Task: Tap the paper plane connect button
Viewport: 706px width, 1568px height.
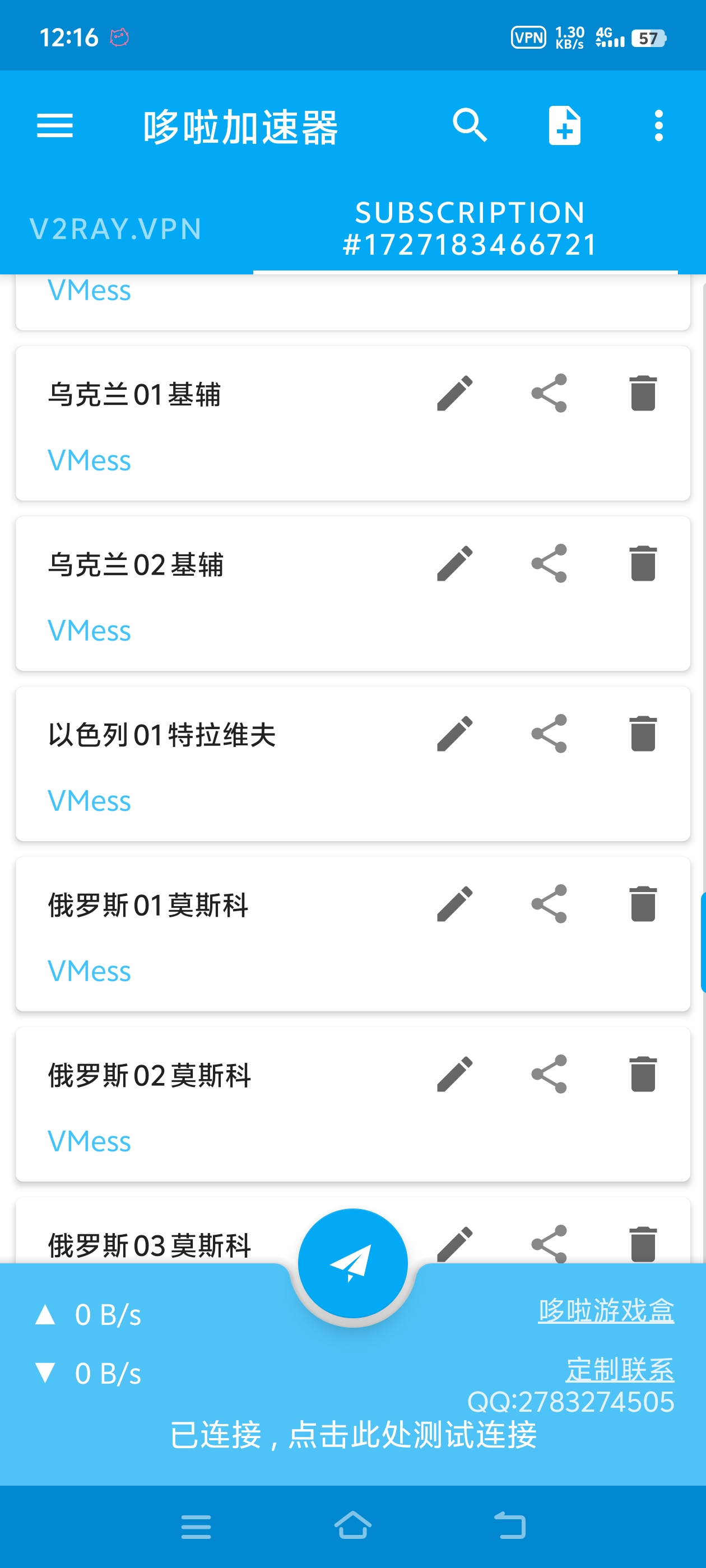Action: 352,1264
